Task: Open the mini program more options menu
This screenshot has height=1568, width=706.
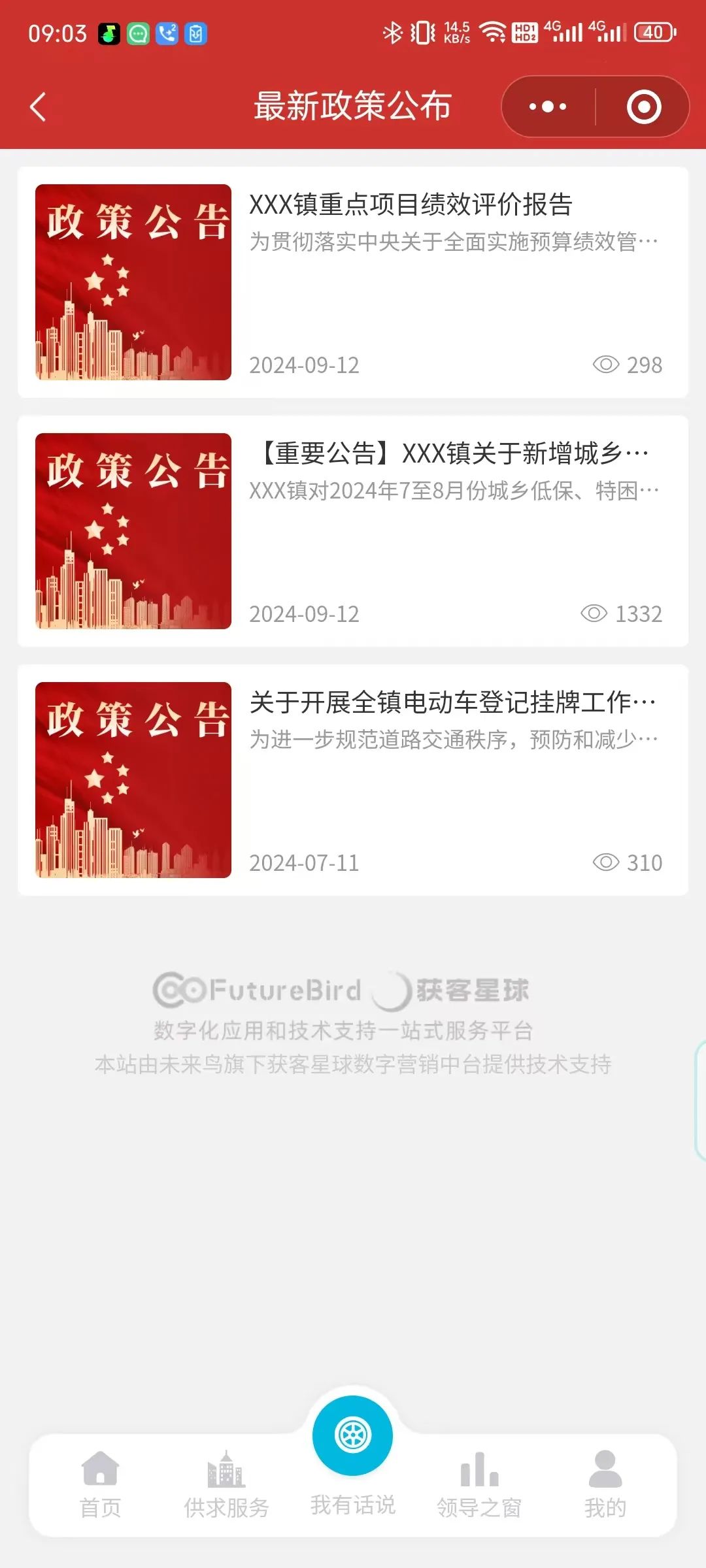Action: (548, 106)
